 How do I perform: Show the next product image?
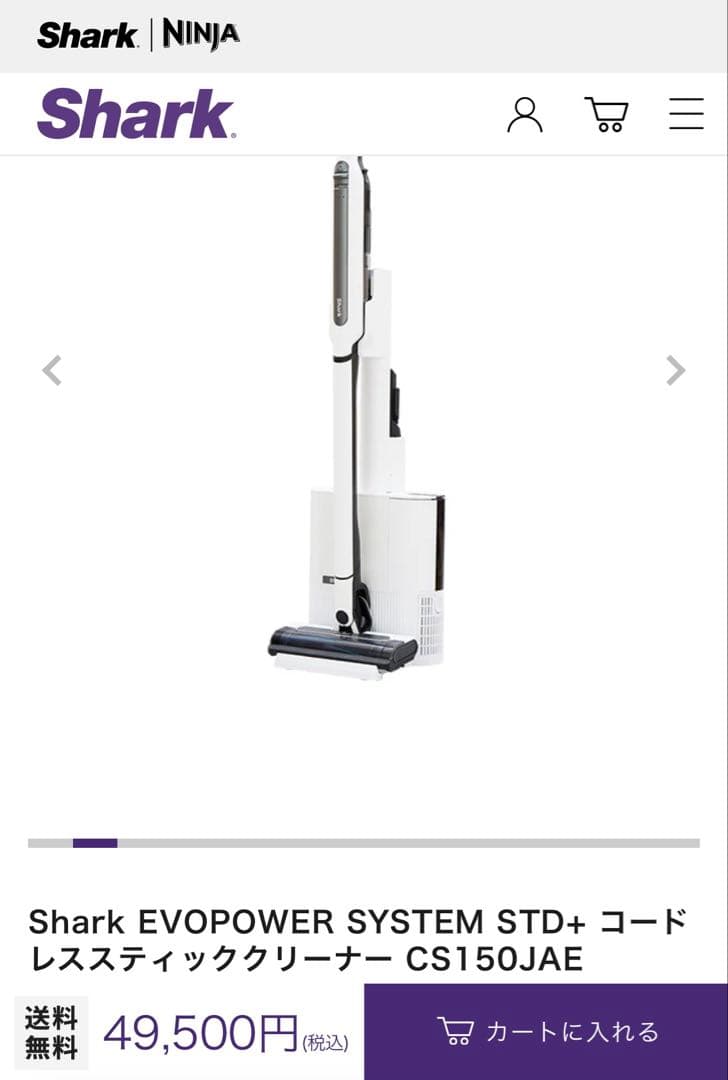[x=676, y=371]
